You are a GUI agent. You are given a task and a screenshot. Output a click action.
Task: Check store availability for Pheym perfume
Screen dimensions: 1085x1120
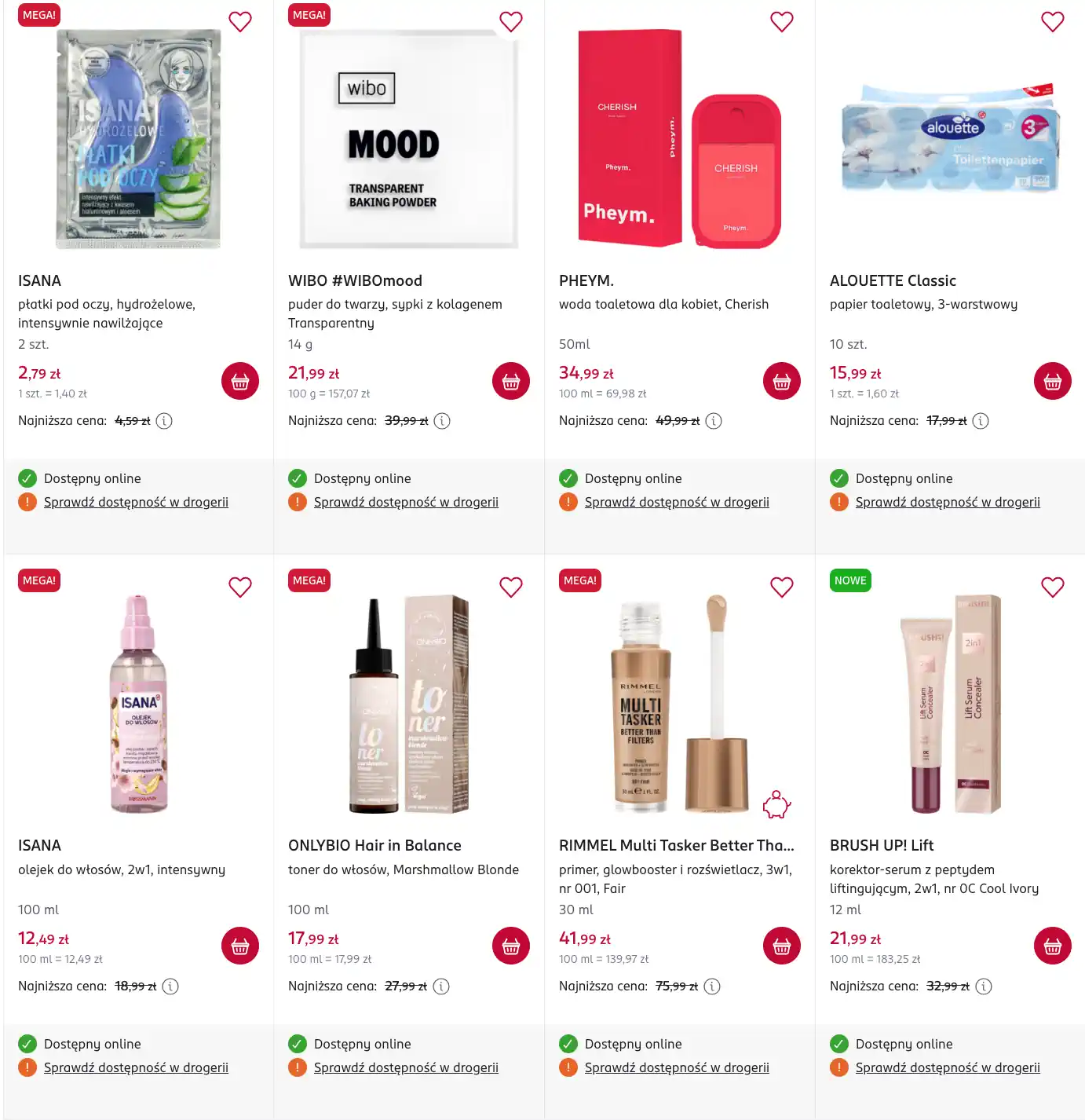tap(677, 503)
